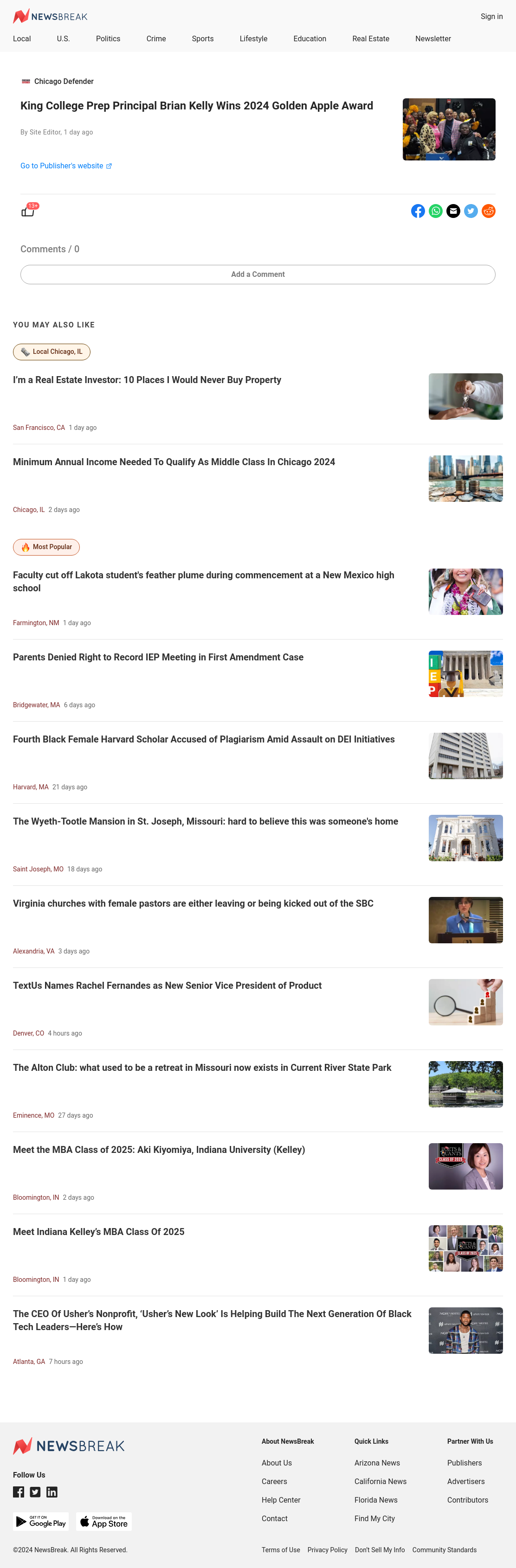This screenshot has height=1568, width=516.
Task: Tap Add a Comment
Action: pos(258,275)
